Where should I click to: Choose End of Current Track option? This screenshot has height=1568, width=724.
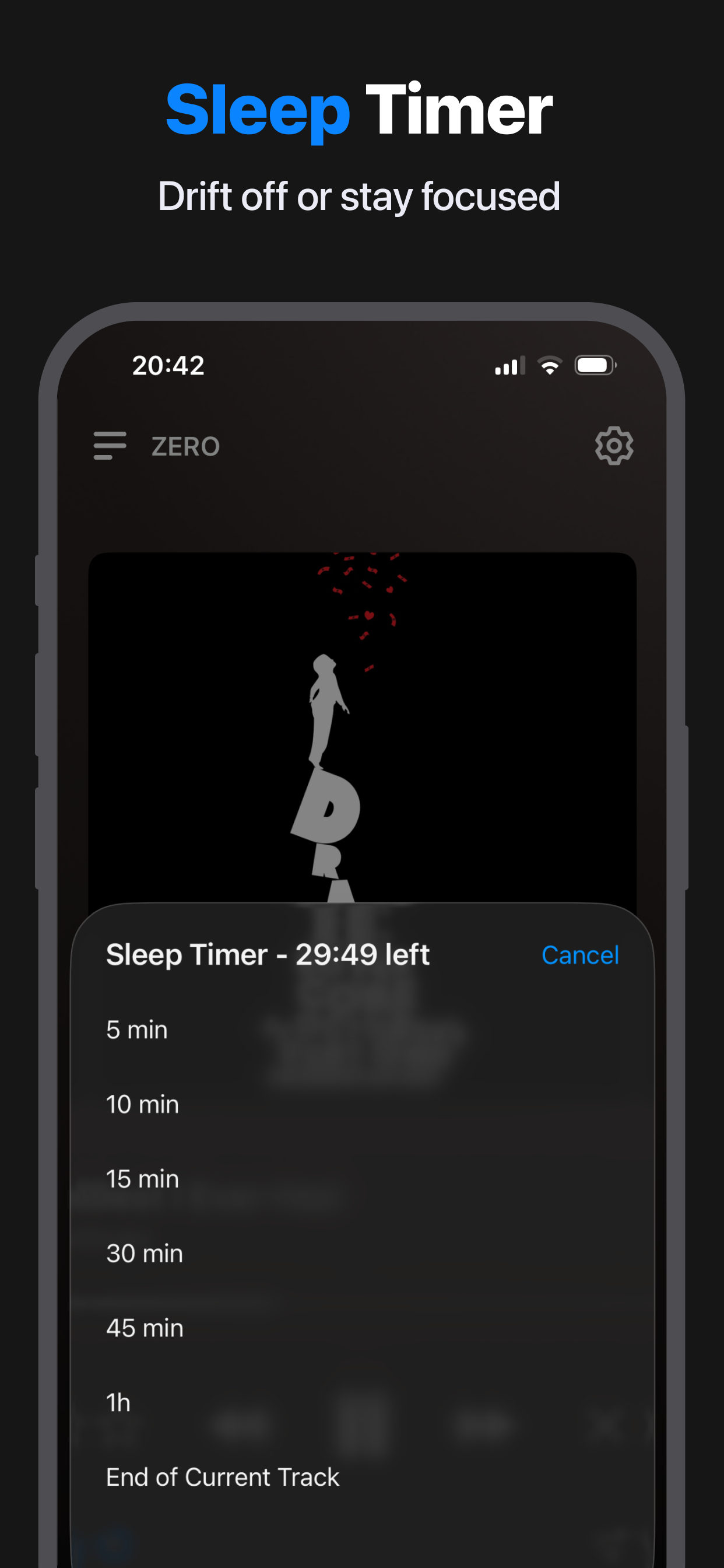point(223,1478)
